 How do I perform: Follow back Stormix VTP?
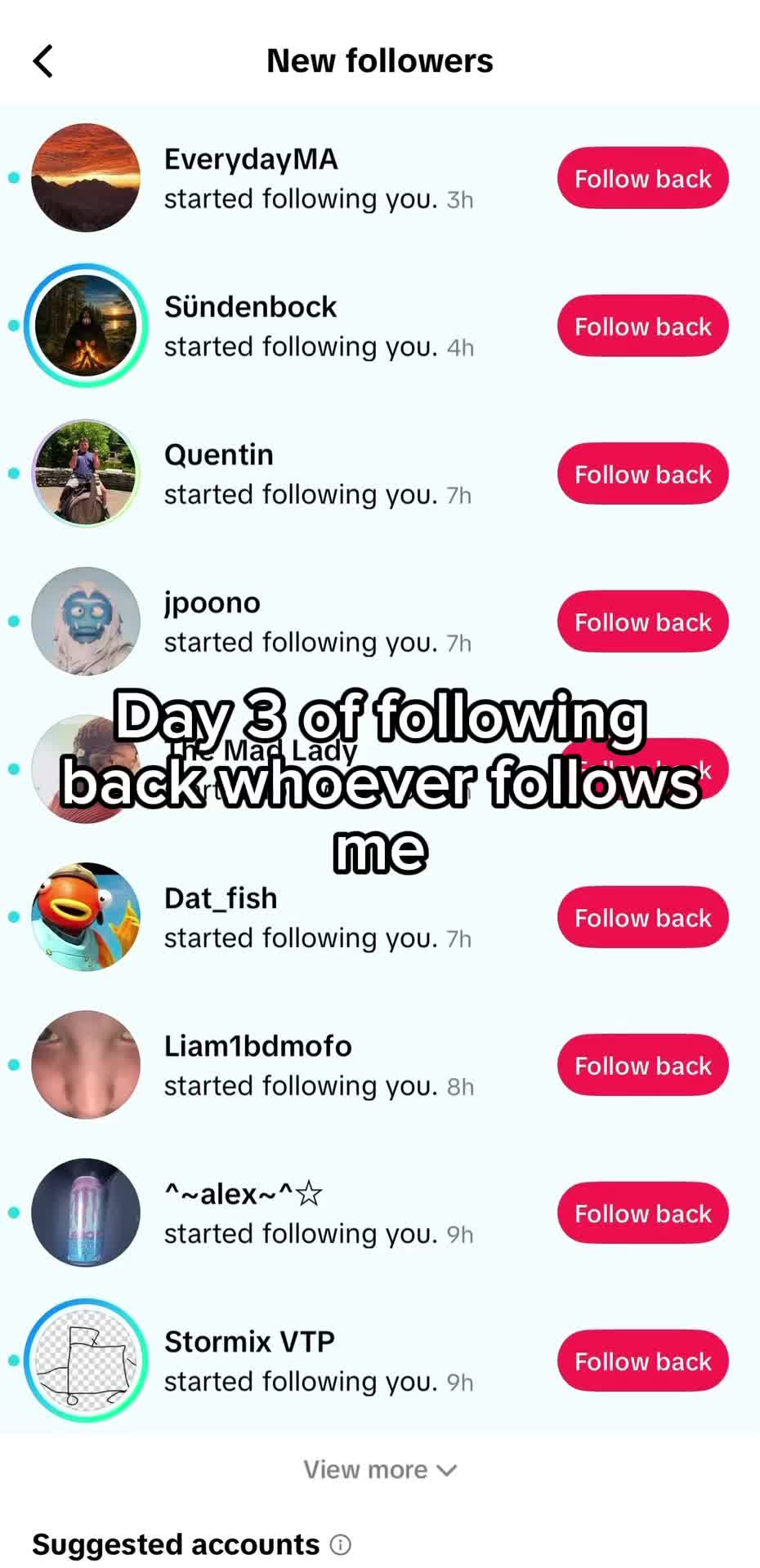tap(642, 1361)
